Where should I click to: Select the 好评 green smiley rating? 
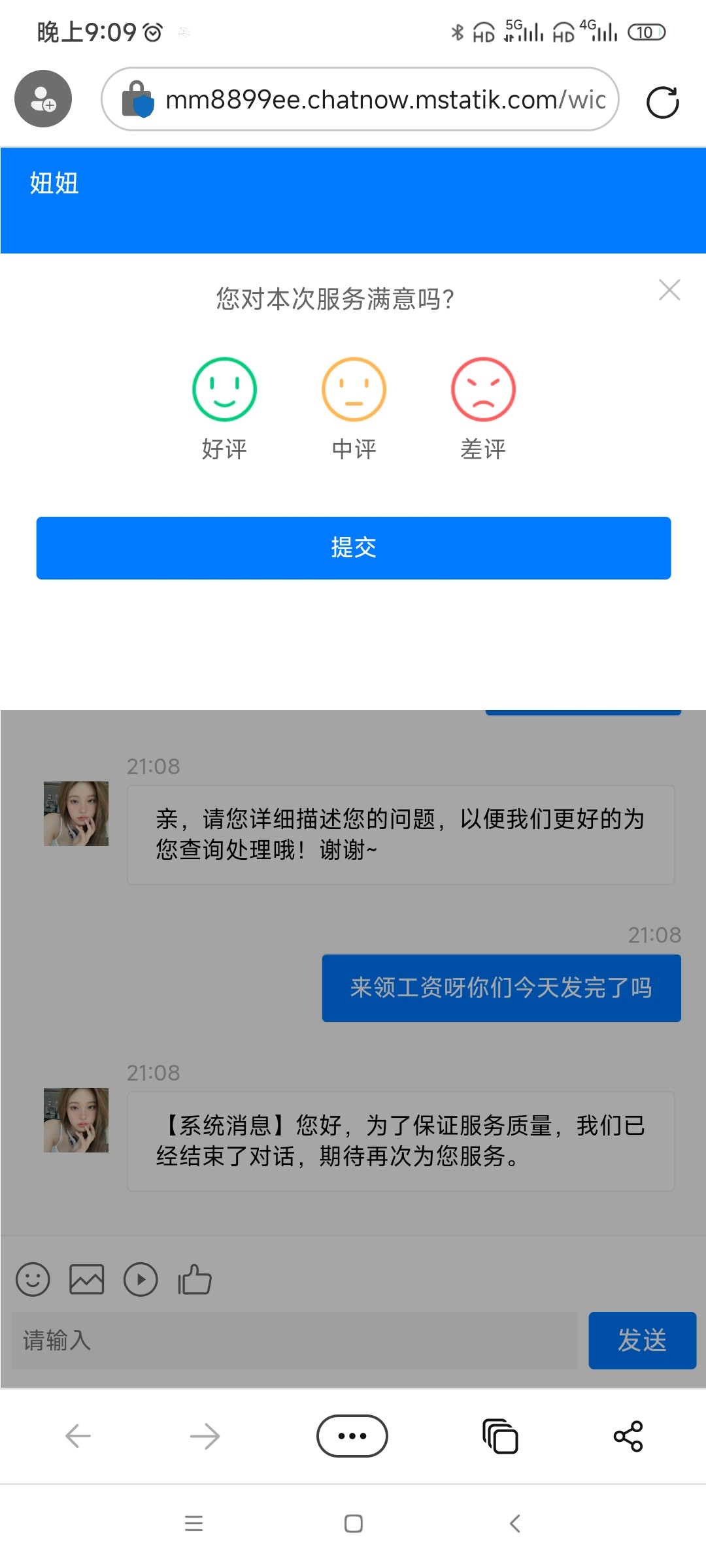[224, 389]
